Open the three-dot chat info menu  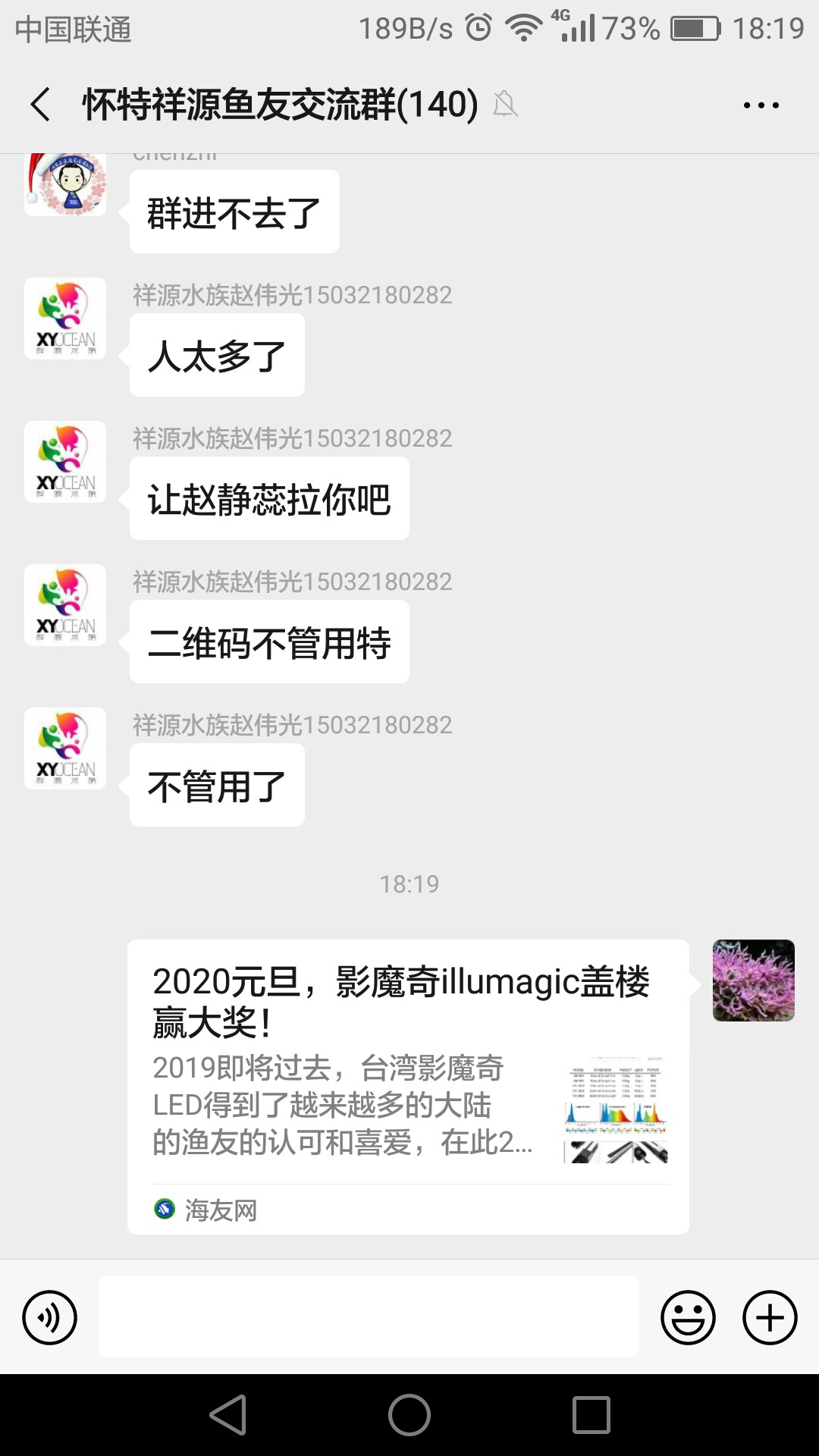point(761,105)
